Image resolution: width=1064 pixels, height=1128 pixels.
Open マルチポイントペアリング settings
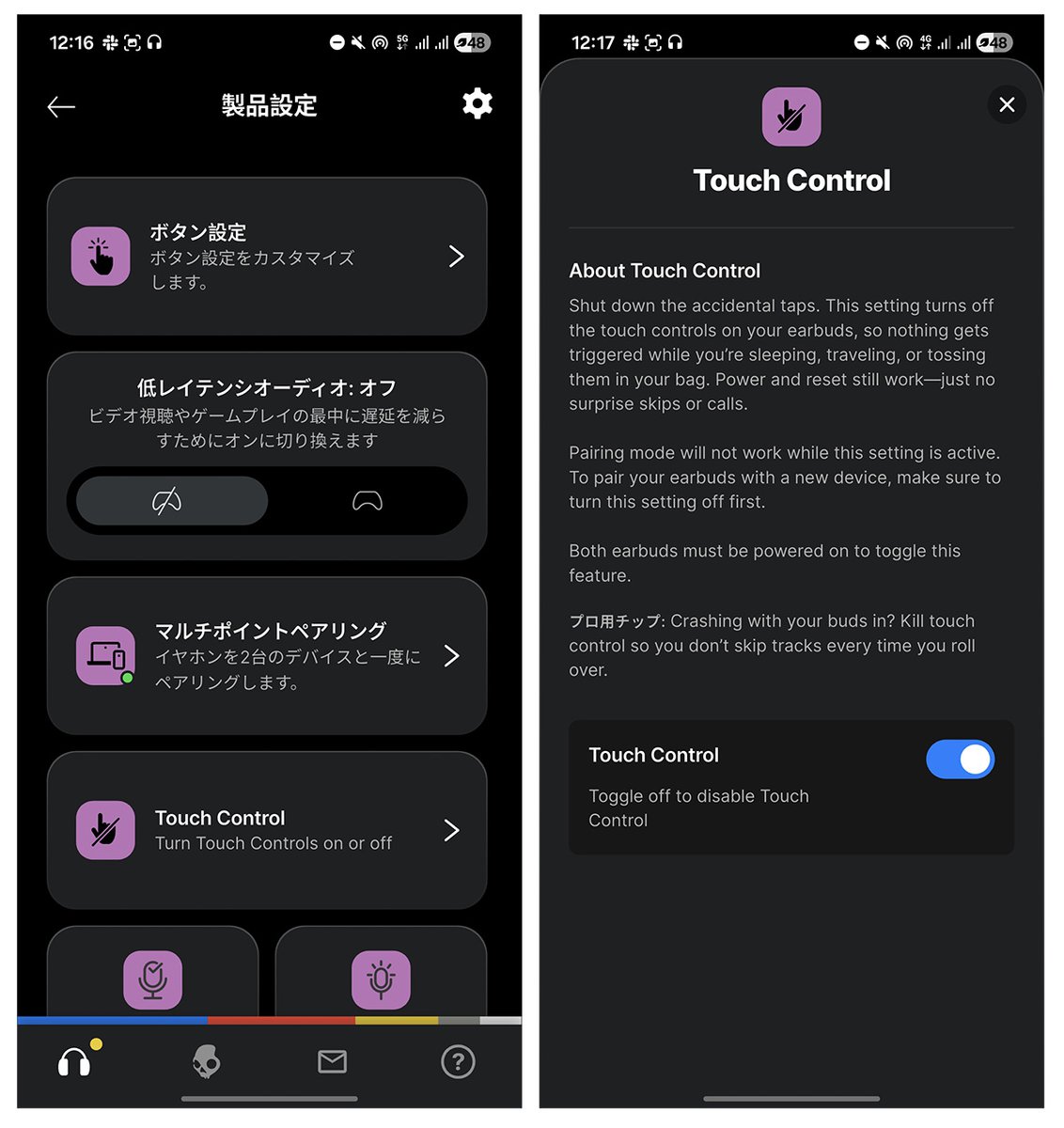(267, 656)
